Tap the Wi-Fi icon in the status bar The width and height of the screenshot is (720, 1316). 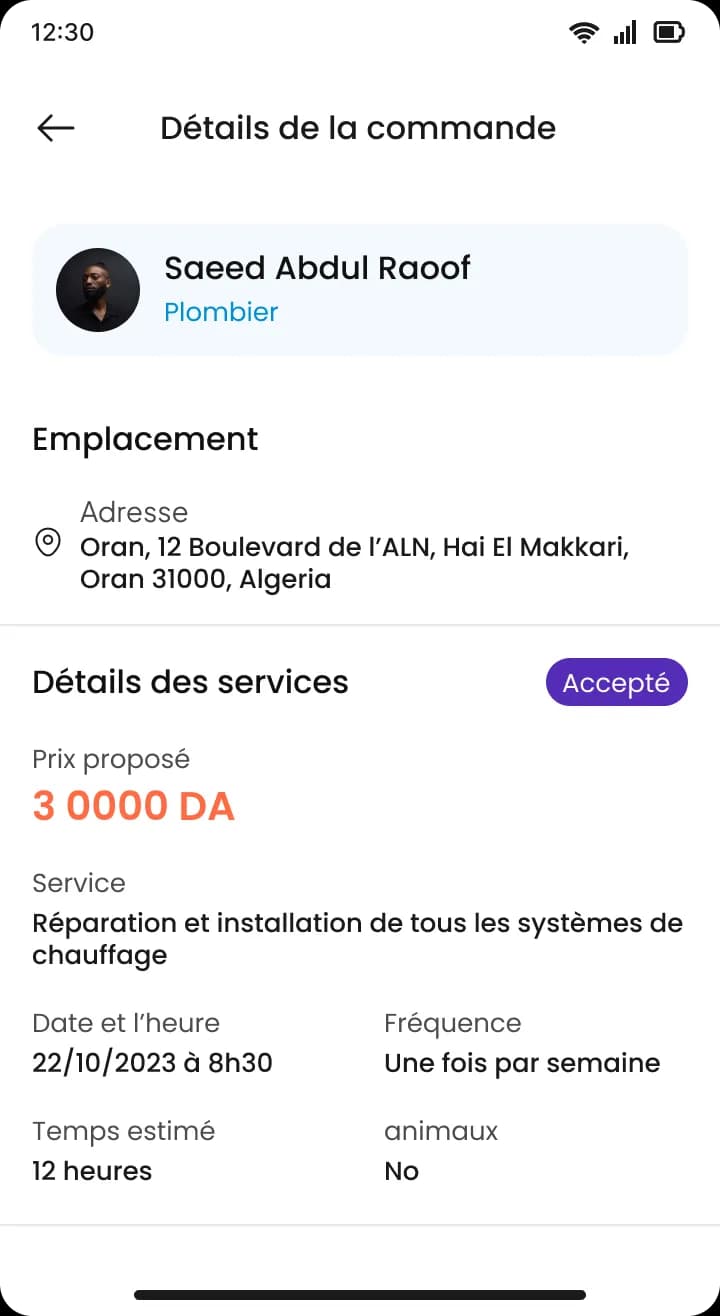tap(584, 31)
